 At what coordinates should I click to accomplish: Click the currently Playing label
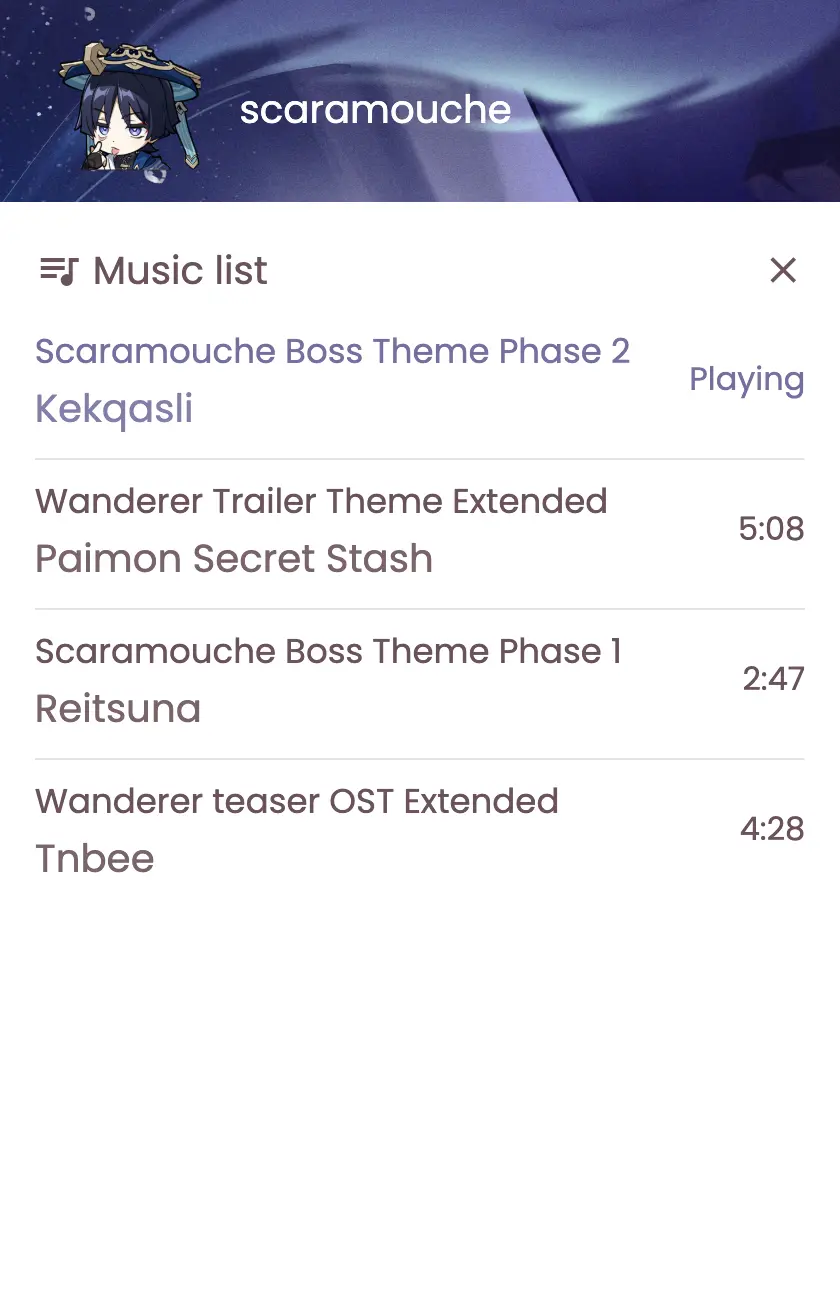point(746,379)
